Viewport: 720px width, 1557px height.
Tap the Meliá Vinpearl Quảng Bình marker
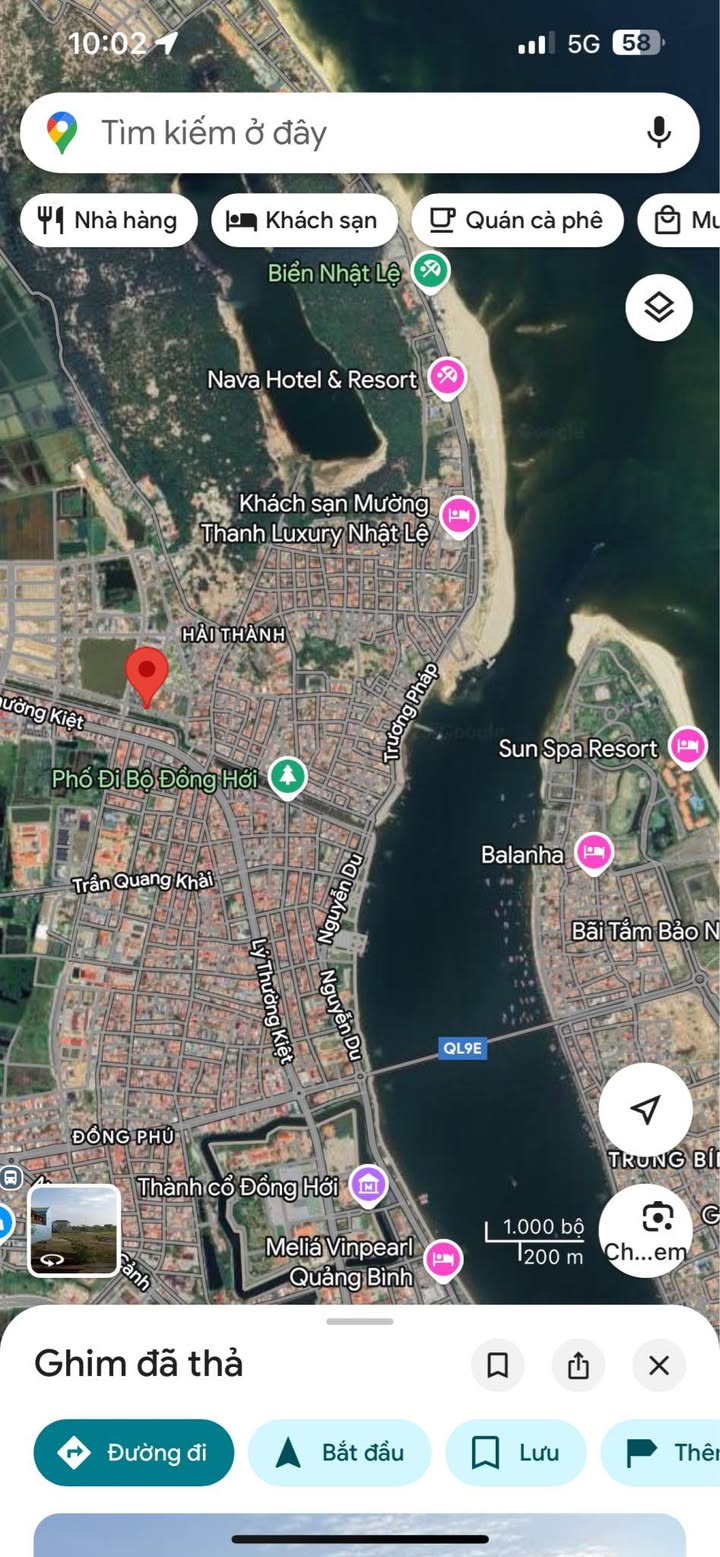coord(442,1257)
